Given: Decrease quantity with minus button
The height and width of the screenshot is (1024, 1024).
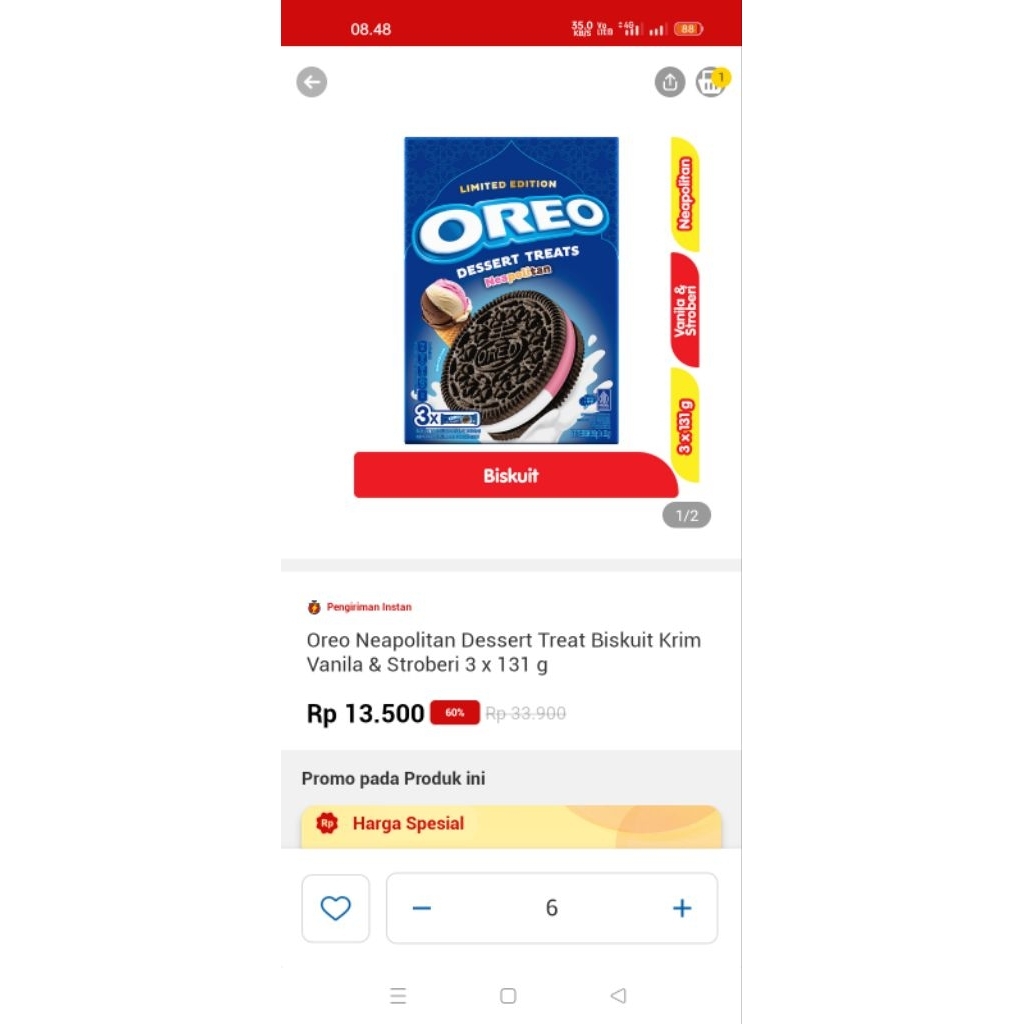Looking at the screenshot, I should click(422, 908).
